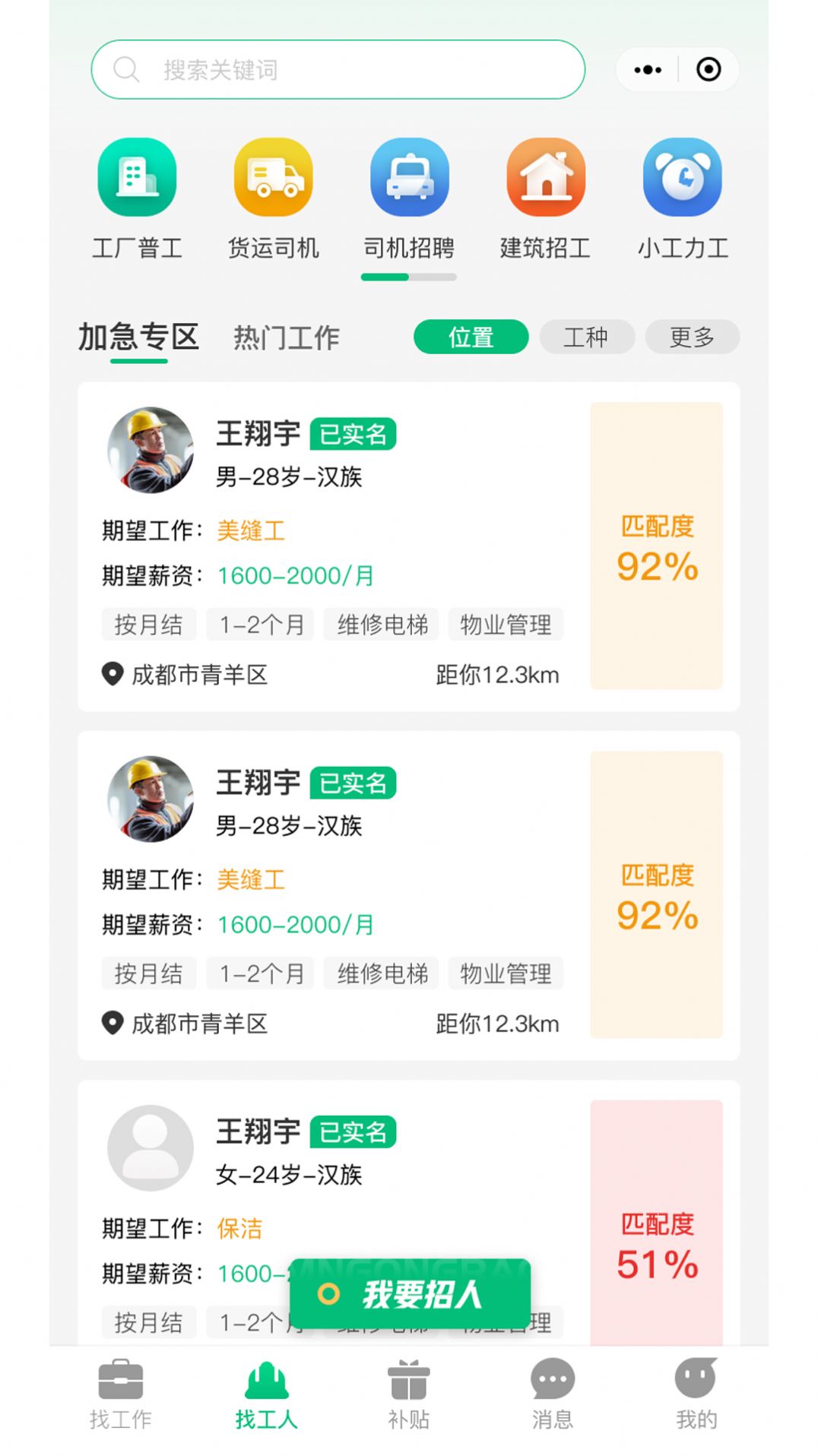Select the 货运司机 truck icon
The width and height of the screenshot is (818, 1456).
273,179
